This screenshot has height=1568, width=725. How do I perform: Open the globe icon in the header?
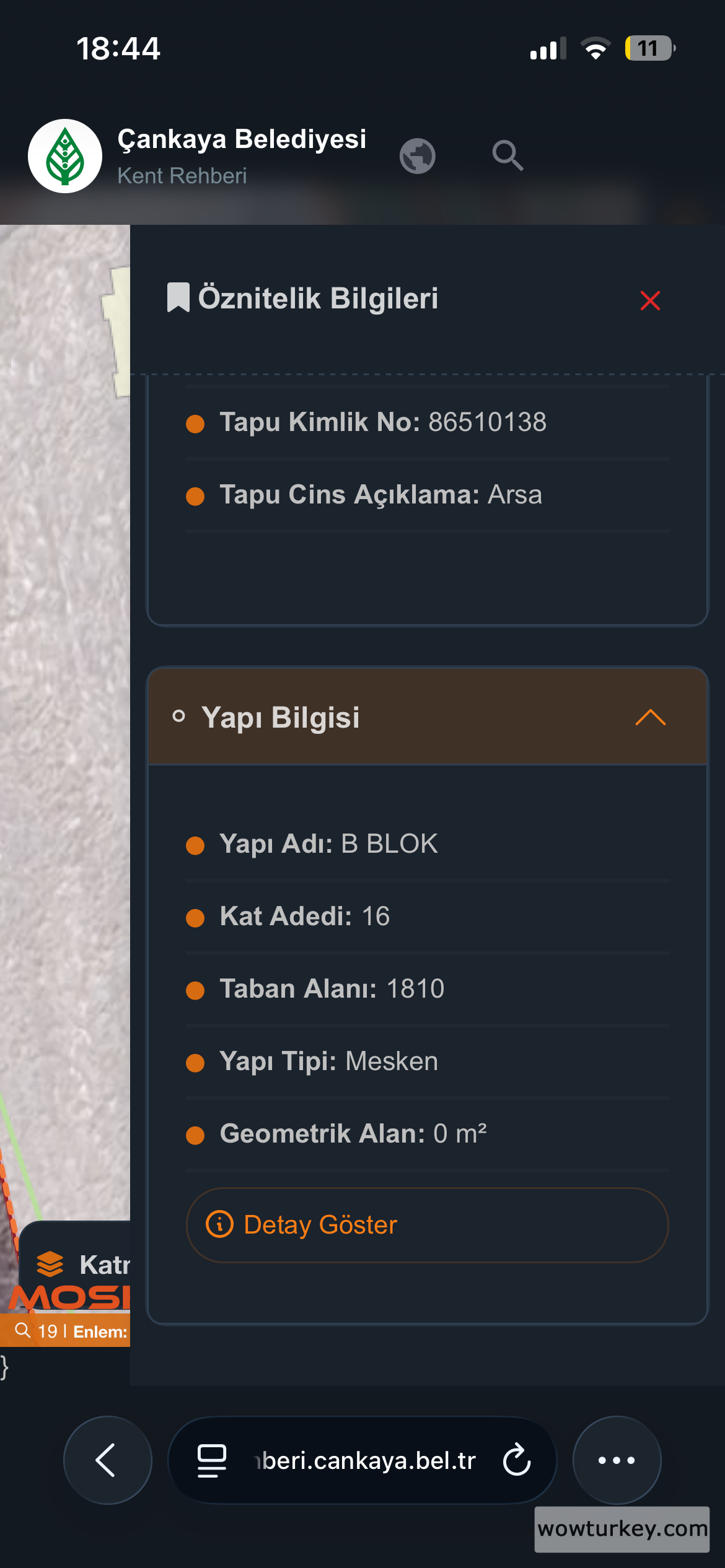coord(417,155)
